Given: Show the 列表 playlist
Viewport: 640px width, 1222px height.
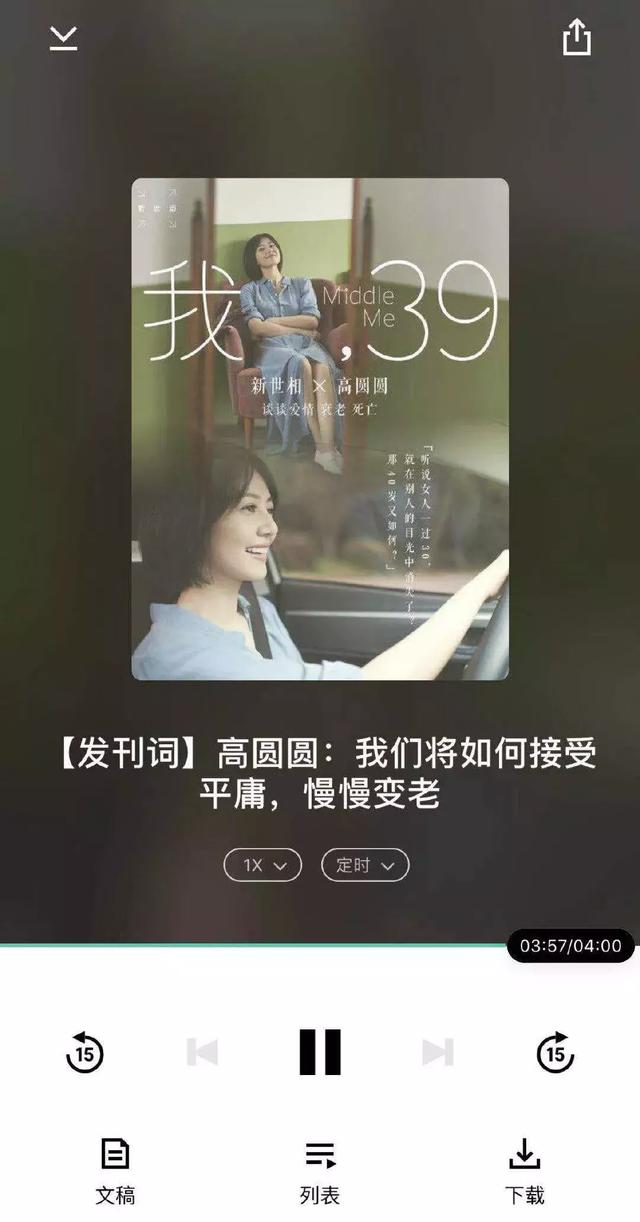Looking at the screenshot, I should (320, 1170).
